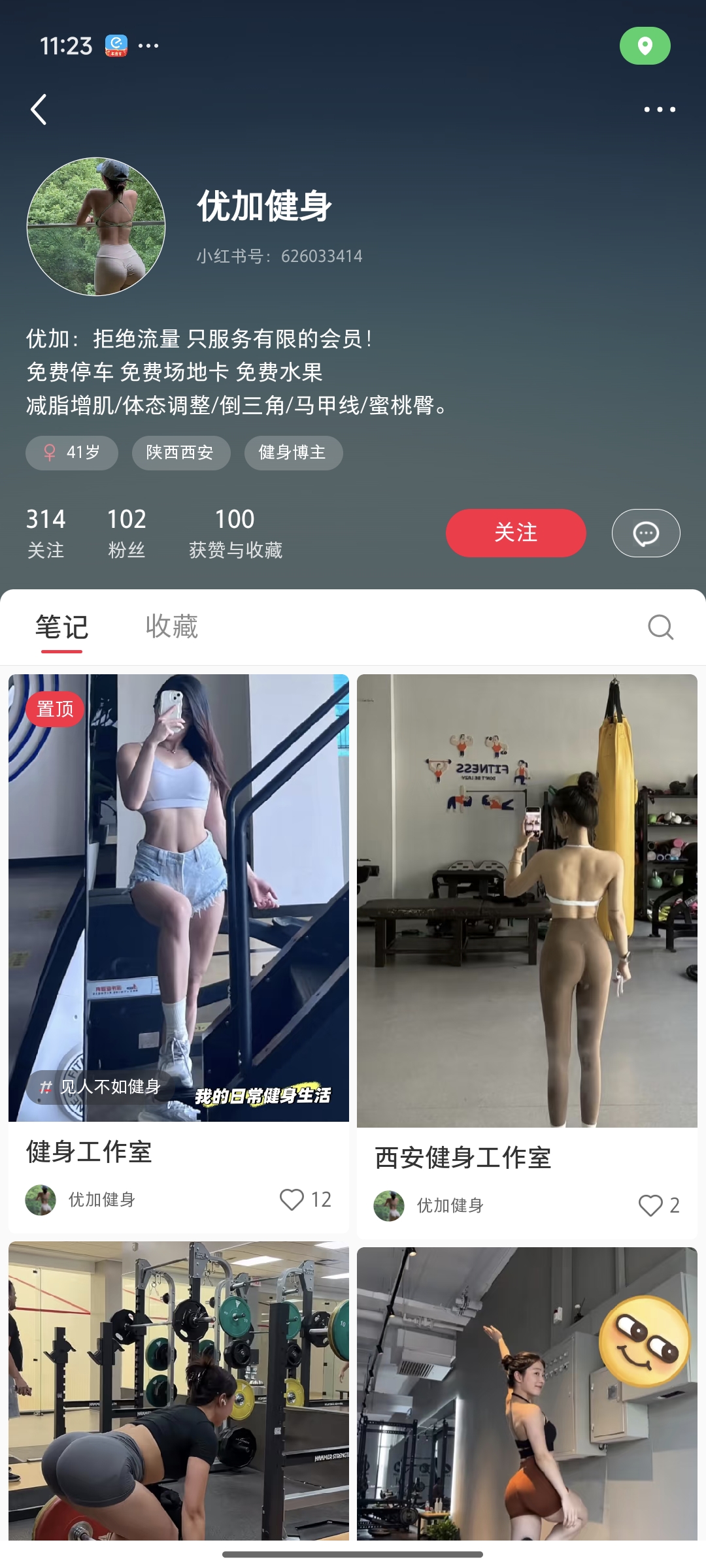Open the three-dot overflow menu
Image resolution: width=706 pixels, height=1568 pixels.
(659, 109)
